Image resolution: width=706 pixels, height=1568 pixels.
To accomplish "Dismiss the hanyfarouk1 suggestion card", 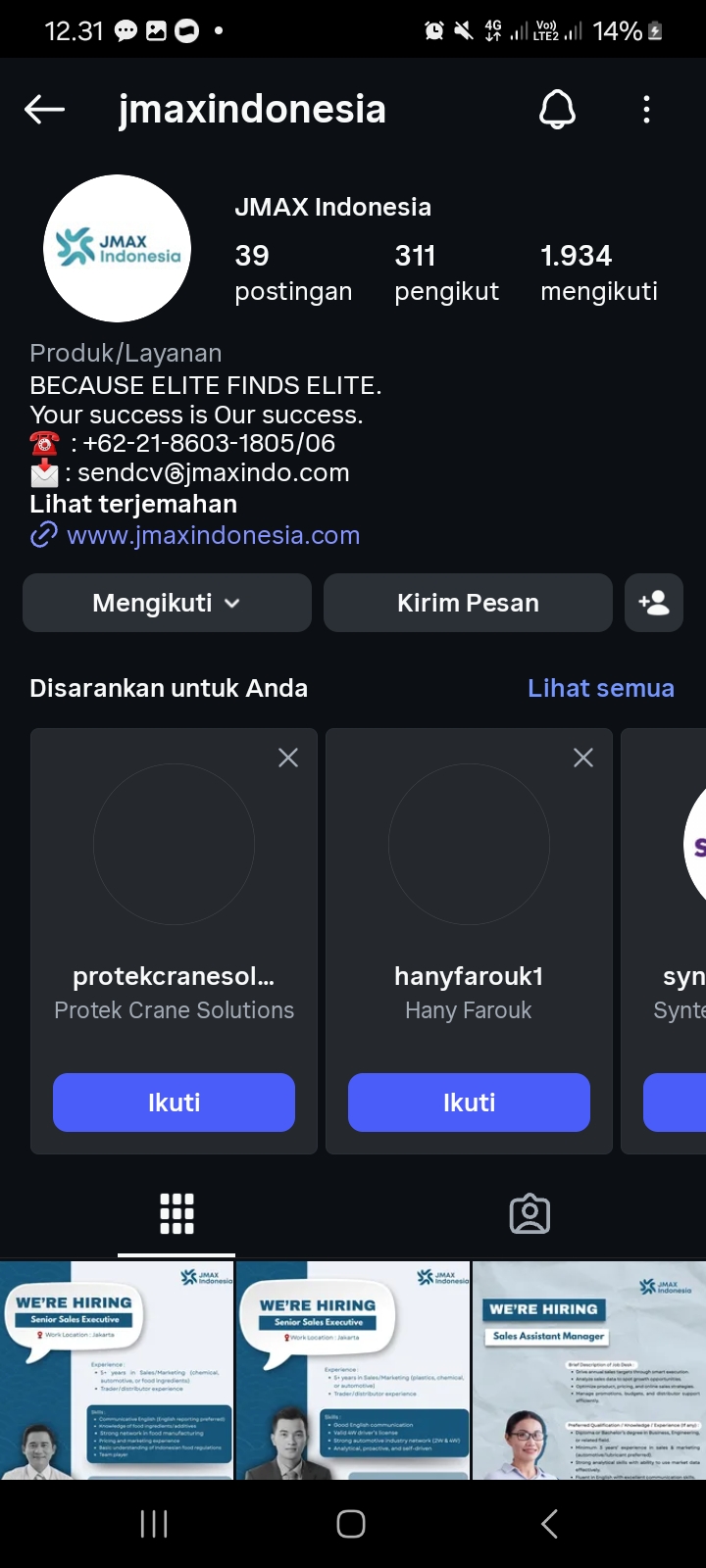I will pos(583,758).
